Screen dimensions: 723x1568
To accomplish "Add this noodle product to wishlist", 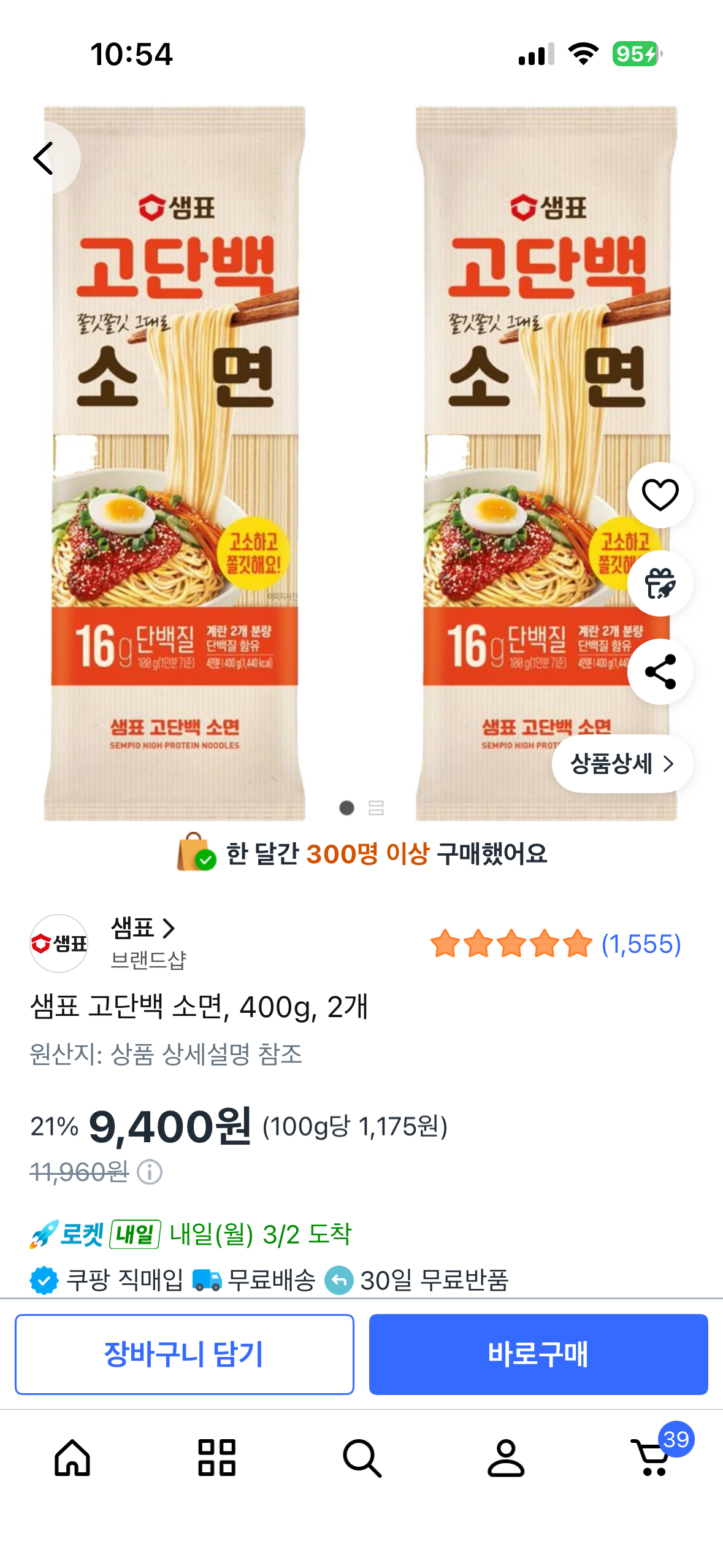I will (660, 495).
